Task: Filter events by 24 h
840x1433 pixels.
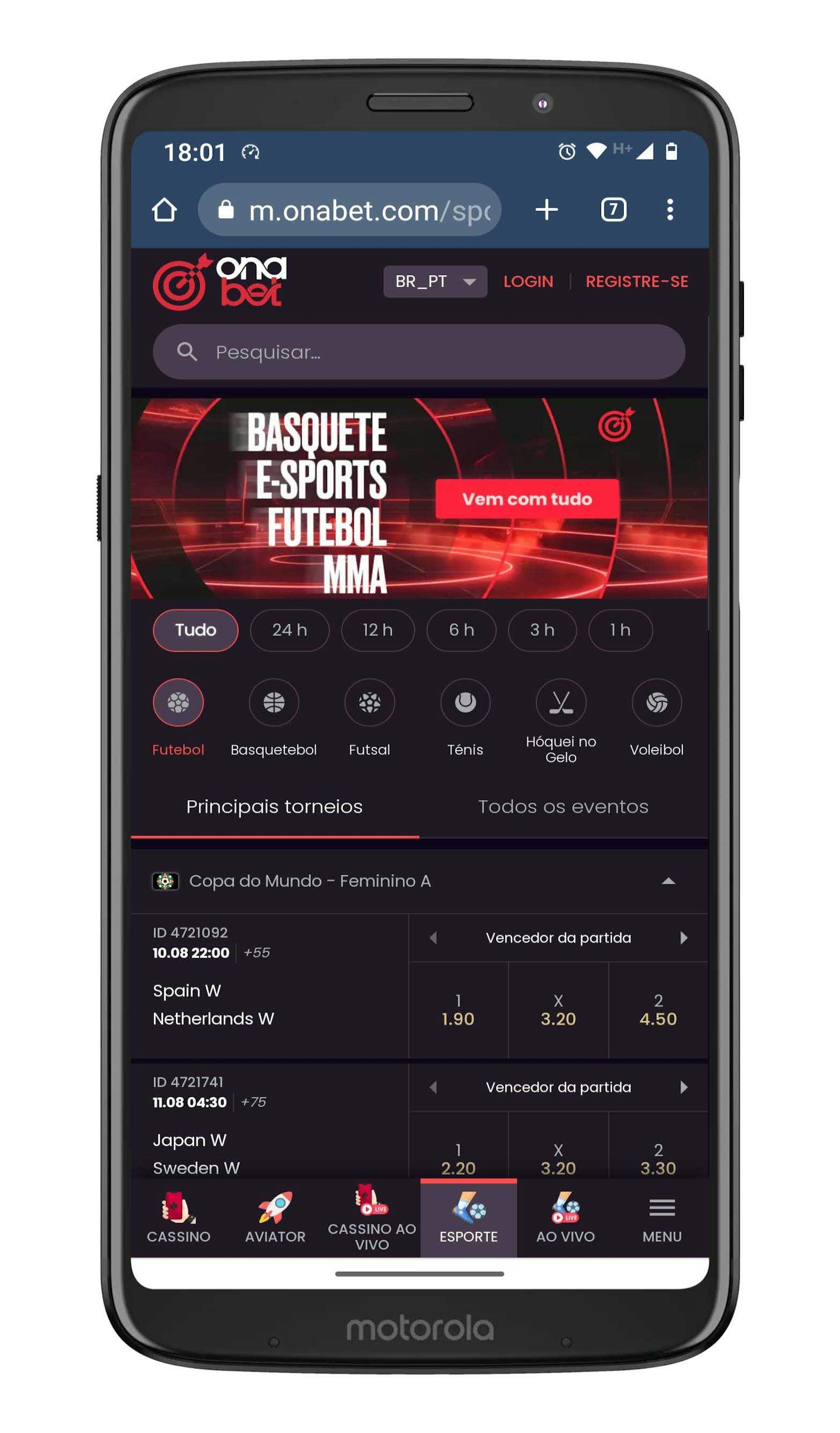Action: [289, 630]
